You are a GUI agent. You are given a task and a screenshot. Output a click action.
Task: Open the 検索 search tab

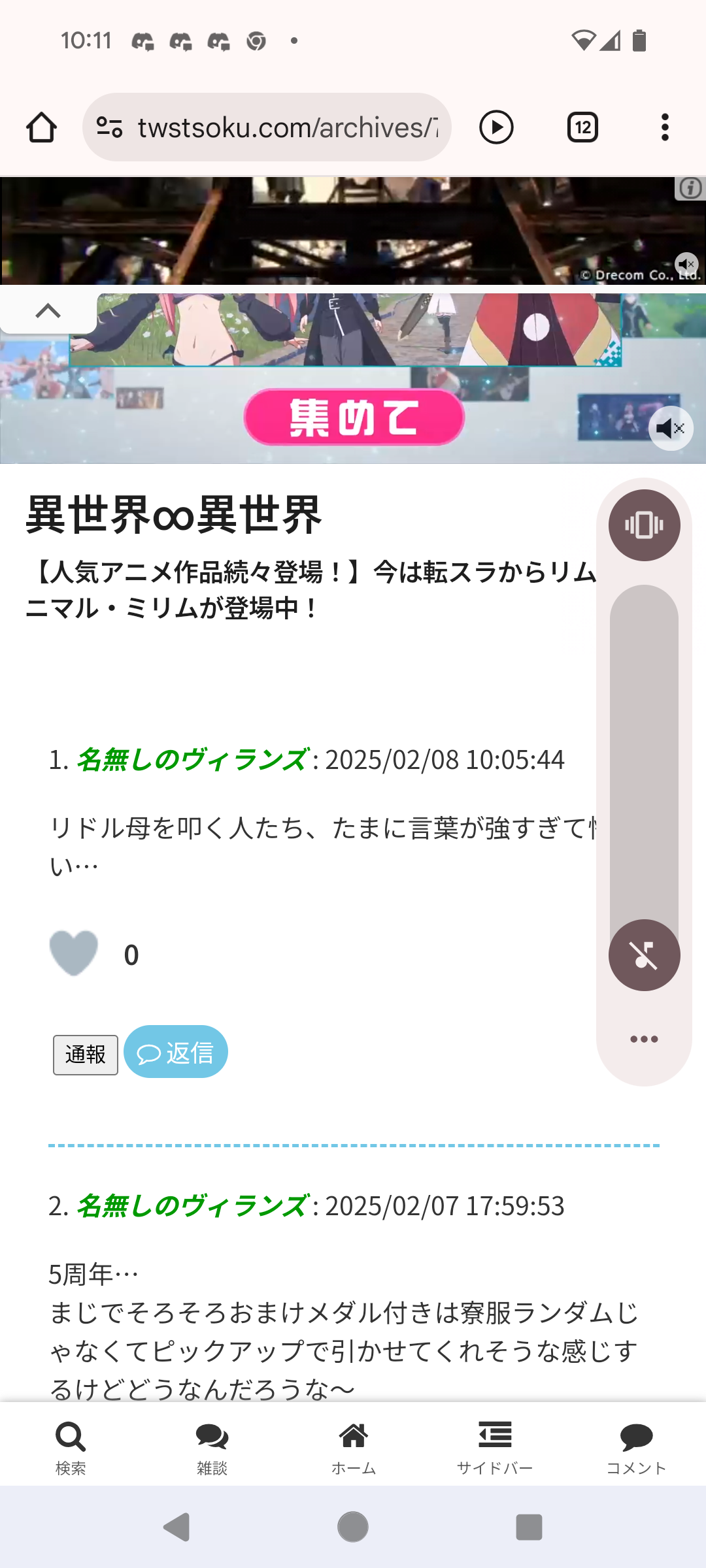71,1448
